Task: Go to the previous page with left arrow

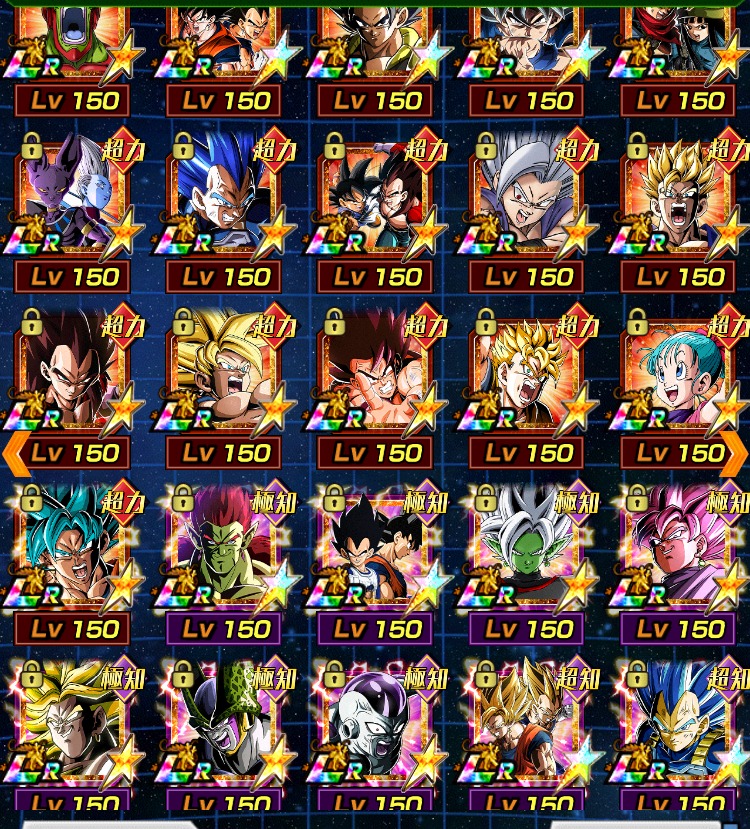Action: [x=14, y=452]
